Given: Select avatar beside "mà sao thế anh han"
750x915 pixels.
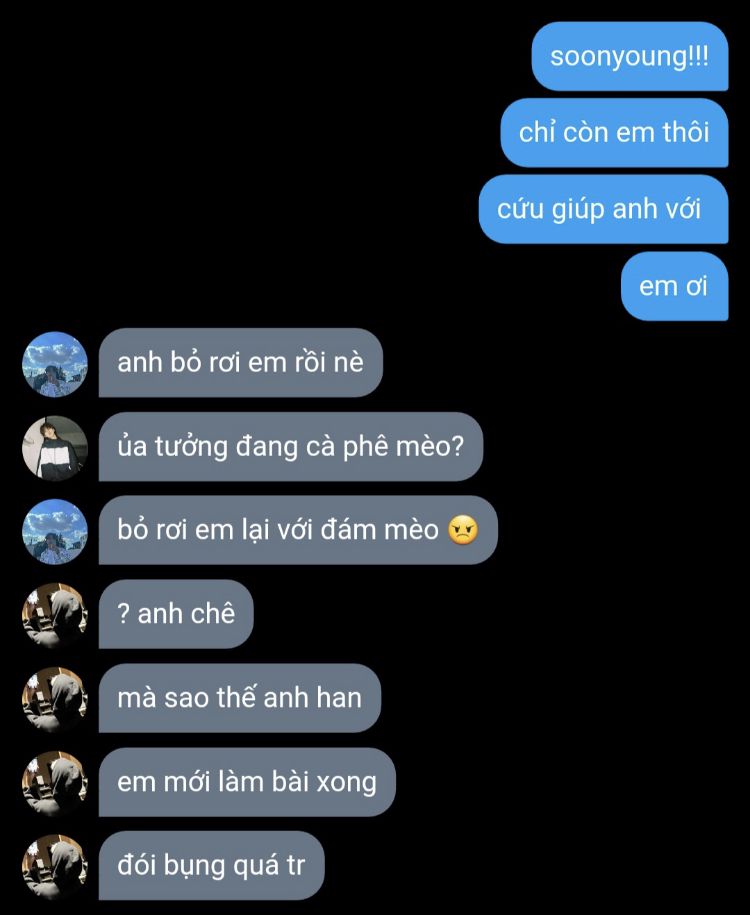Looking at the screenshot, I should click(x=55, y=699).
